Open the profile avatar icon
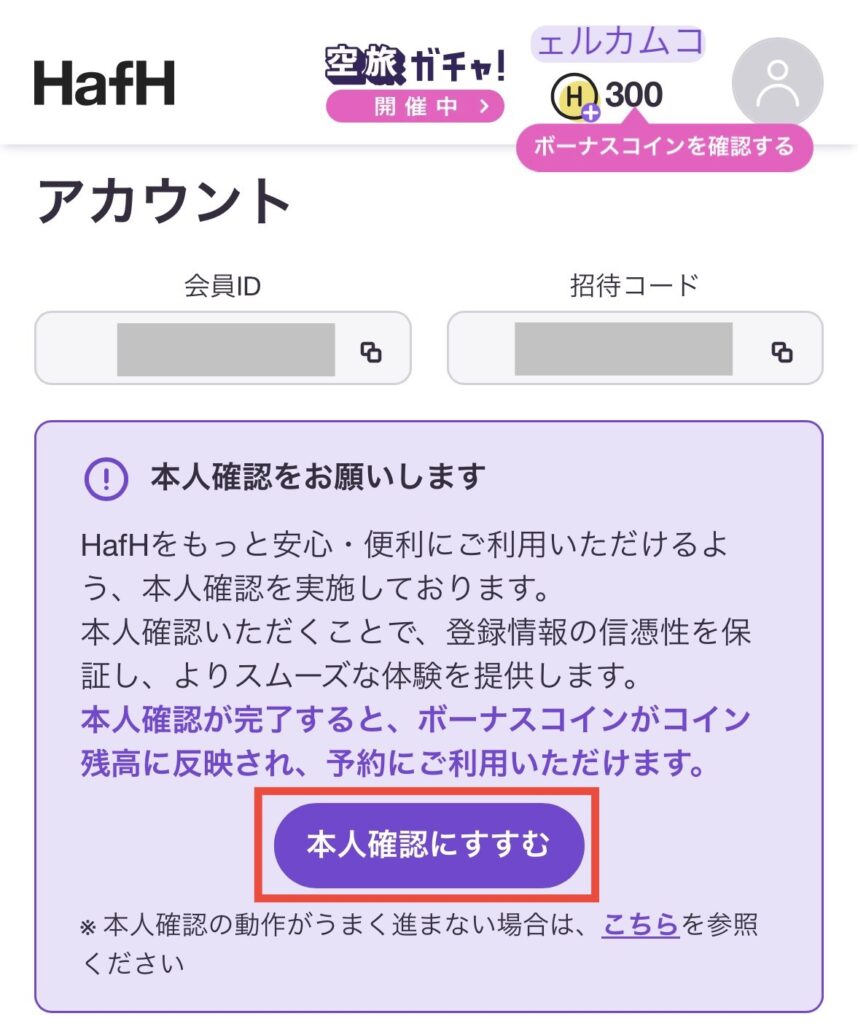858x1024 pixels. pyautogui.click(x=777, y=83)
